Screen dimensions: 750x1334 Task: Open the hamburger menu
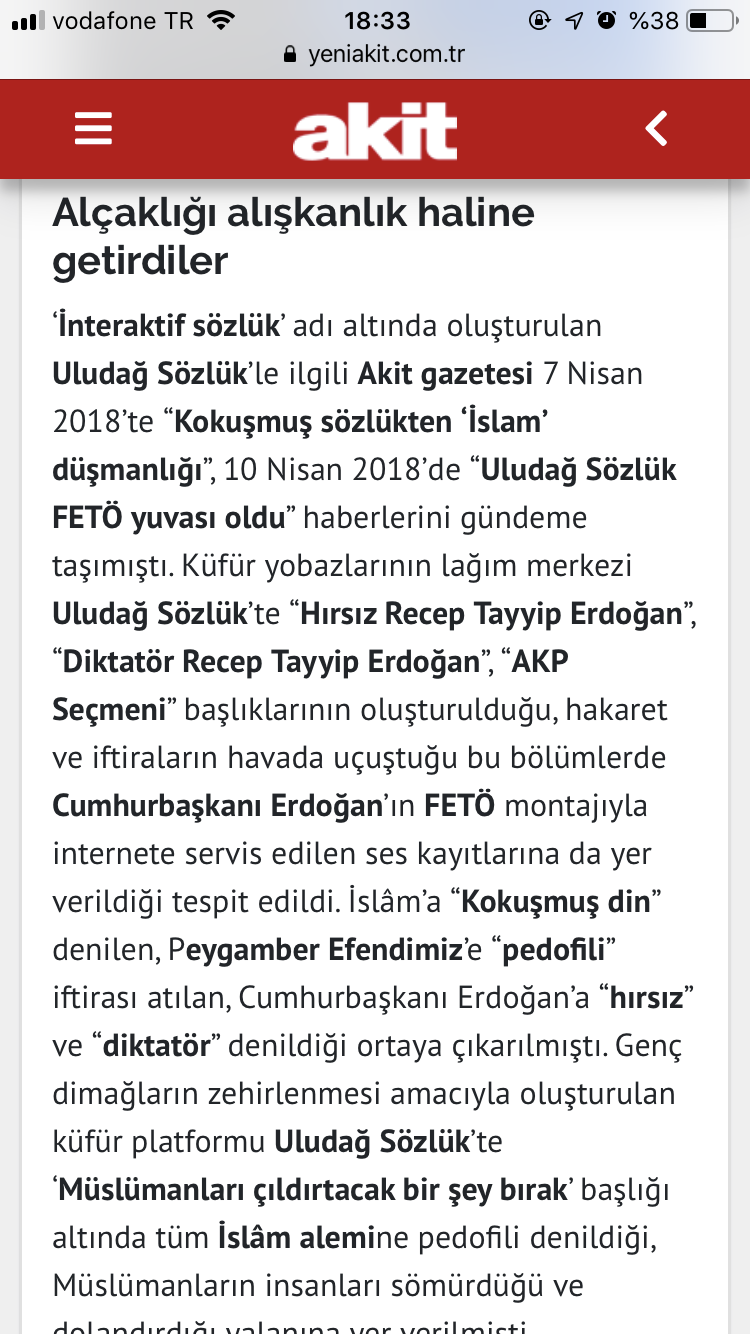(93, 129)
